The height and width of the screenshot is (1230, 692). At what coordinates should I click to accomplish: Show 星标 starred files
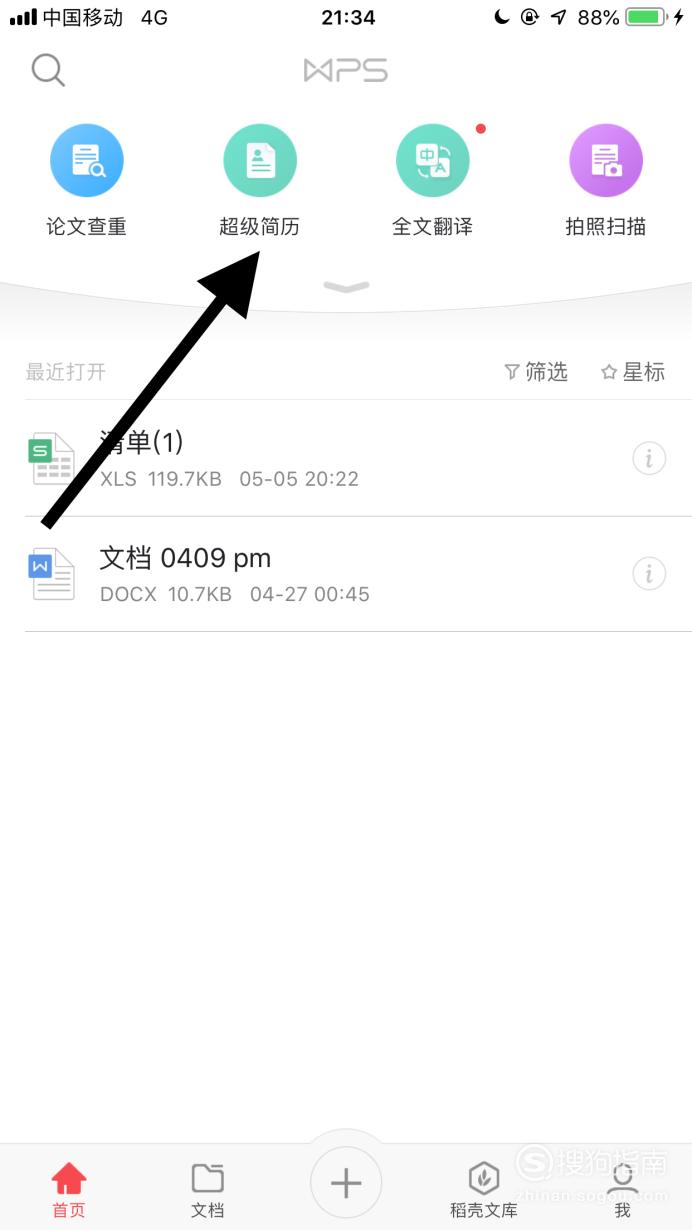click(x=633, y=372)
